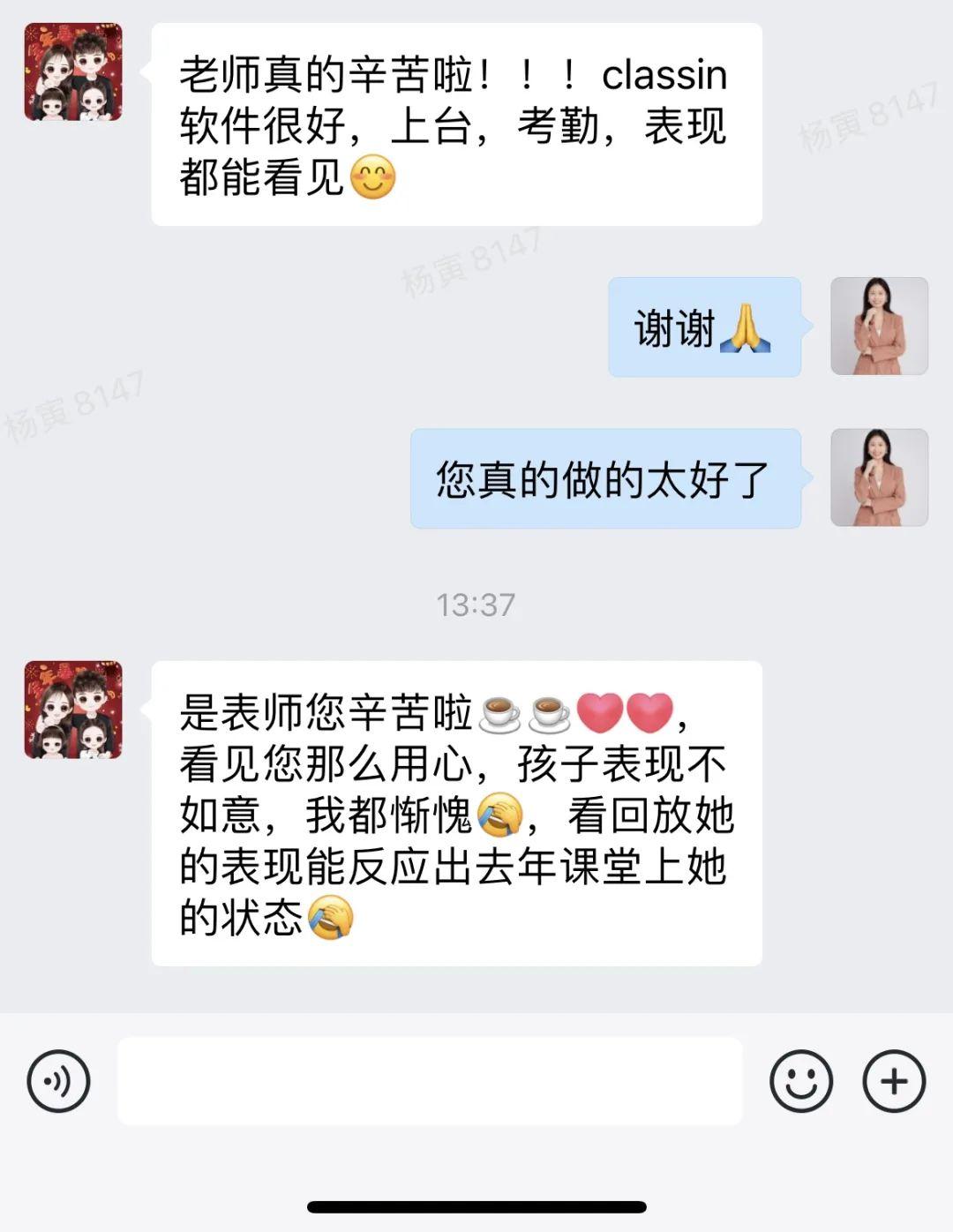The height and width of the screenshot is (1232, 953).
Task: Open the emoji sticker panel
Action: [x=800, y=1080]
